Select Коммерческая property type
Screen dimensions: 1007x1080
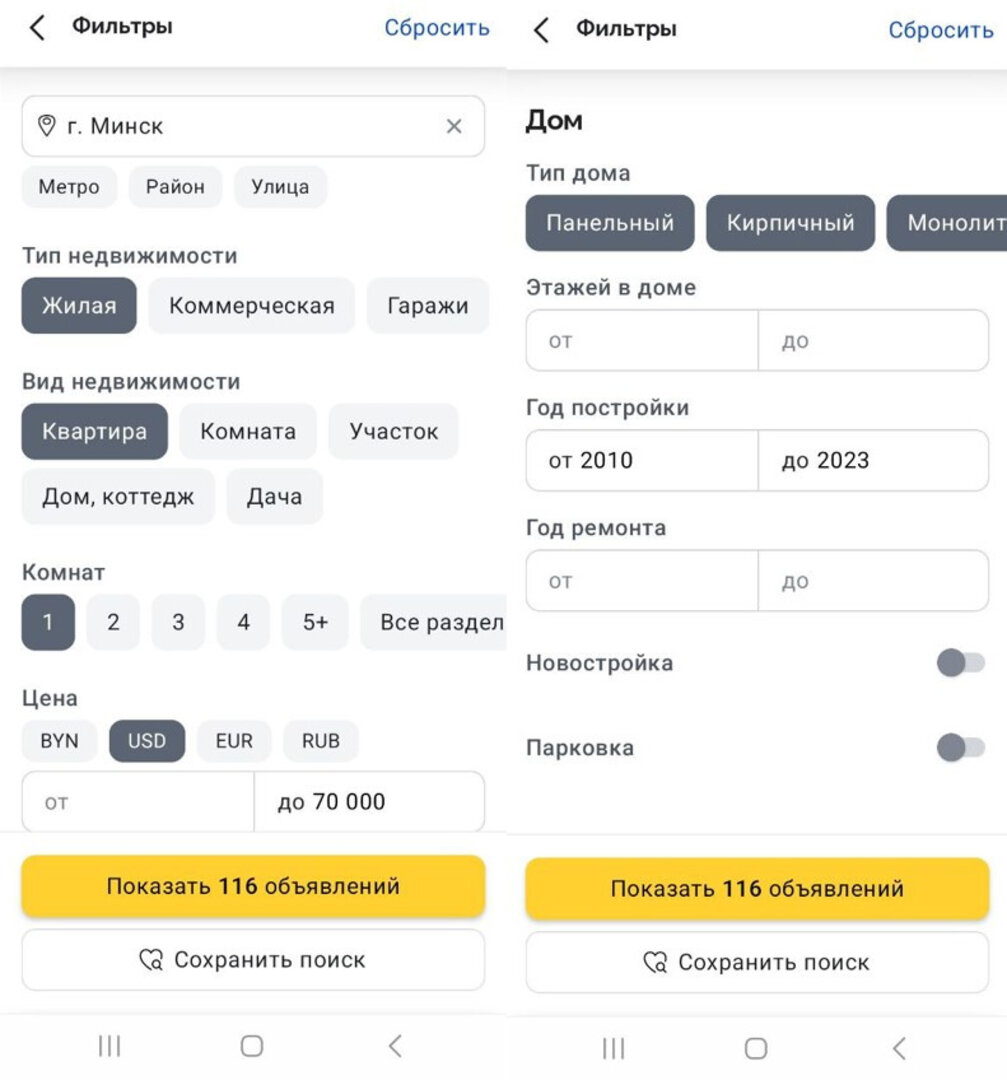tap(251, 306)
